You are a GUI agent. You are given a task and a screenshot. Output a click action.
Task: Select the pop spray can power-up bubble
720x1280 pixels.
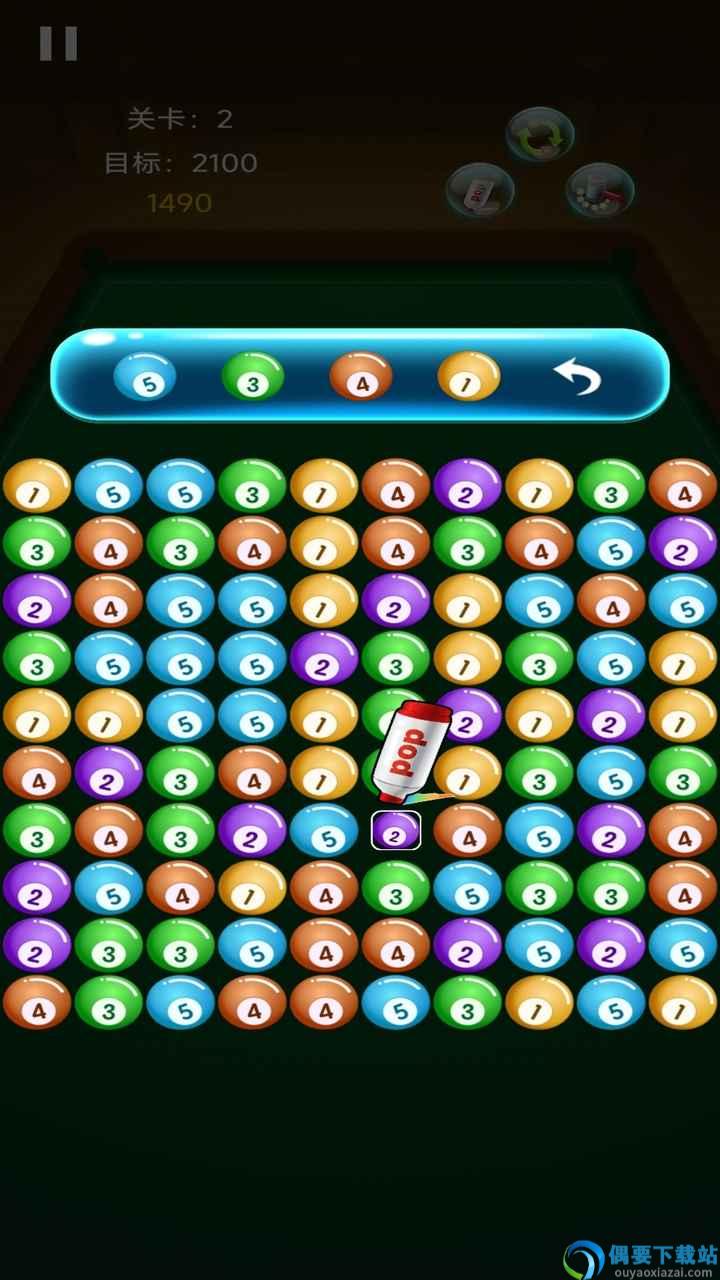point(480,190)
